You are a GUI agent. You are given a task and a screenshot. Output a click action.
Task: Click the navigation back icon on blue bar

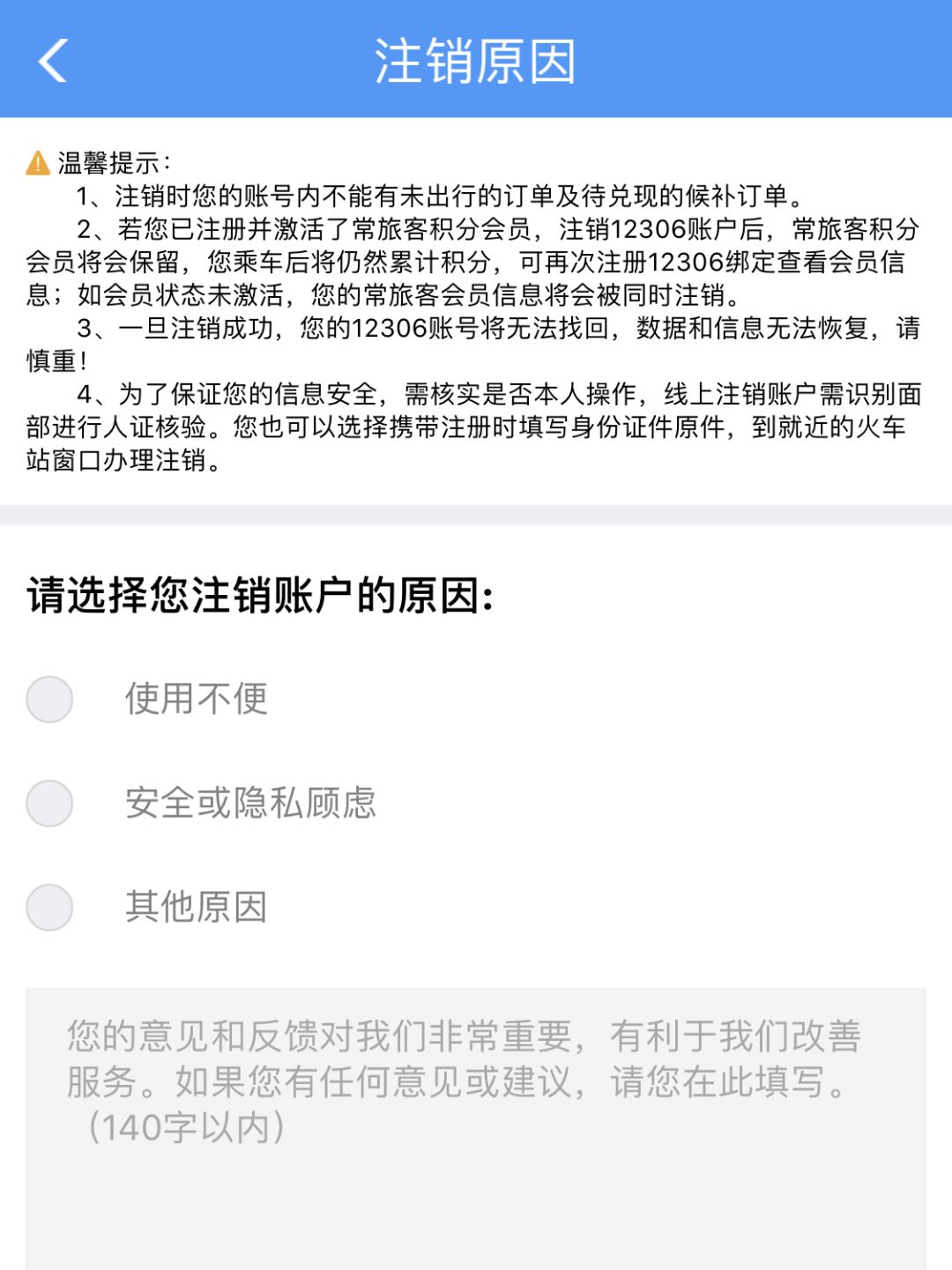(x=50, y=62)
